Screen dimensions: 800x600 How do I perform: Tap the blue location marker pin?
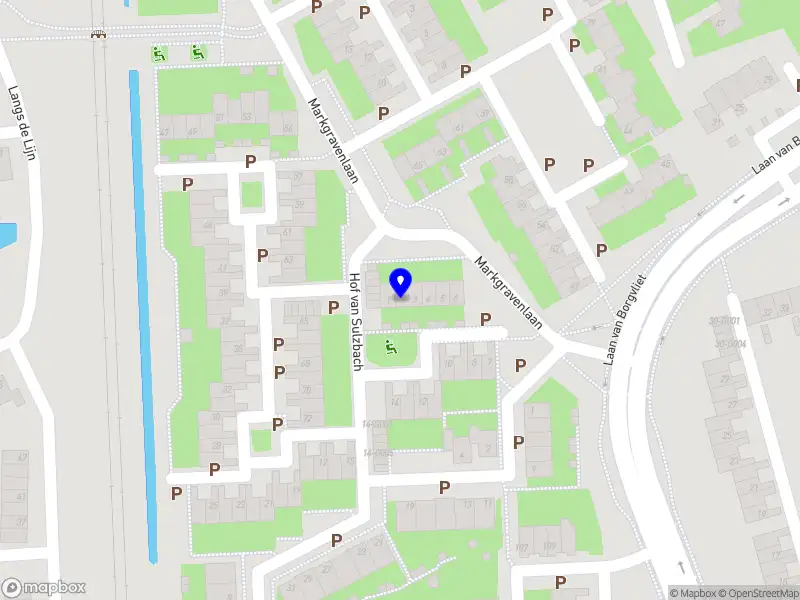(400, 282)
